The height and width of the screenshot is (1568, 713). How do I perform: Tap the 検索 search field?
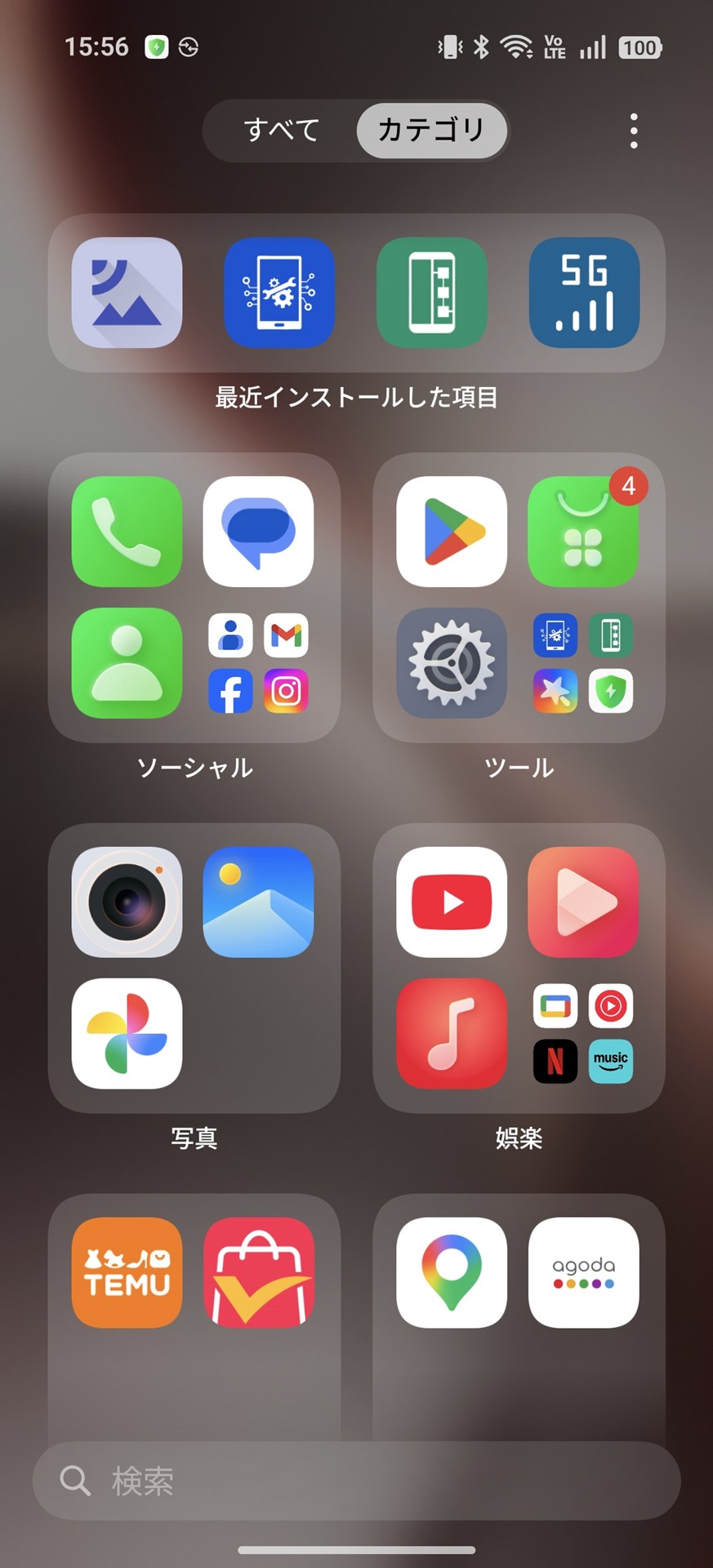point(357,1481)
